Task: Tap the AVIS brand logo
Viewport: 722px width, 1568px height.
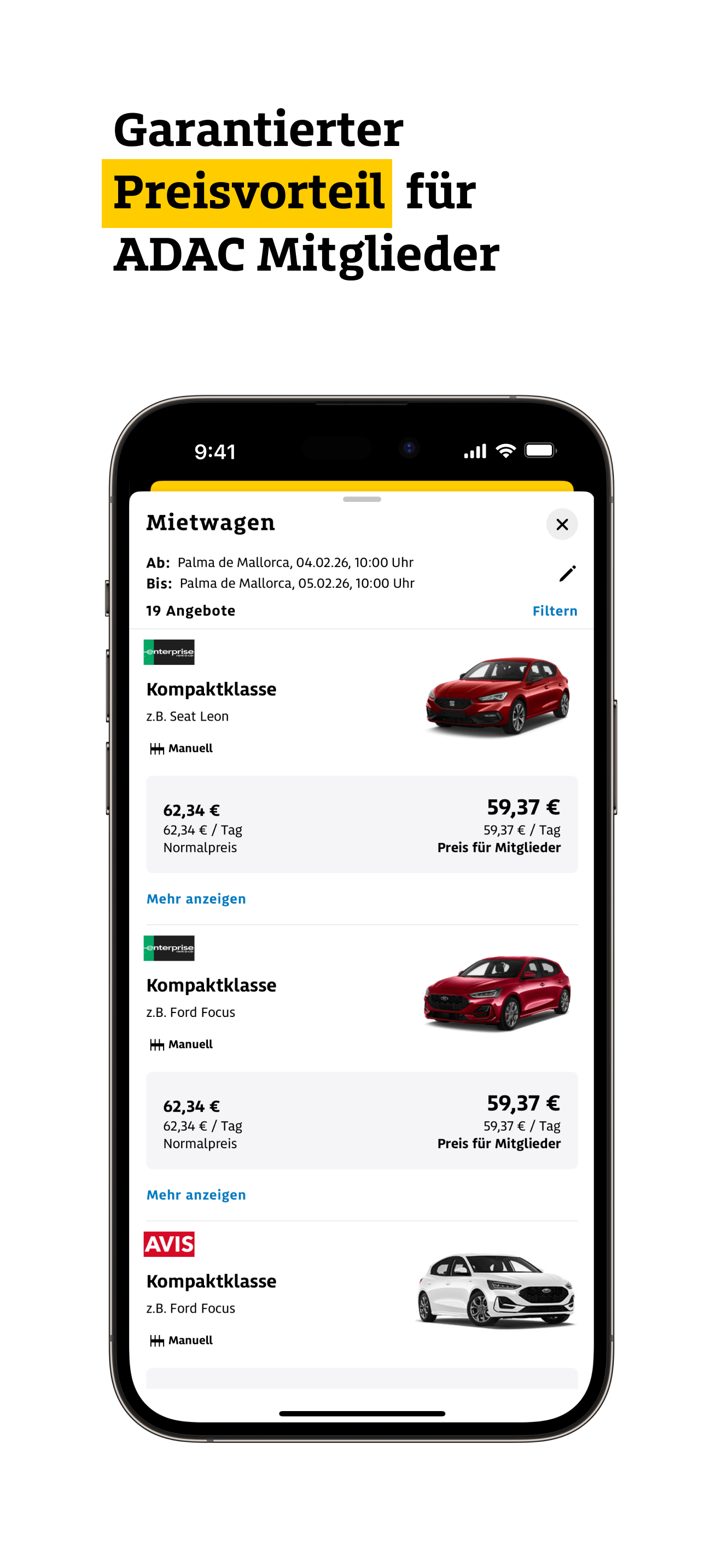Action: tap(168, 1244)
